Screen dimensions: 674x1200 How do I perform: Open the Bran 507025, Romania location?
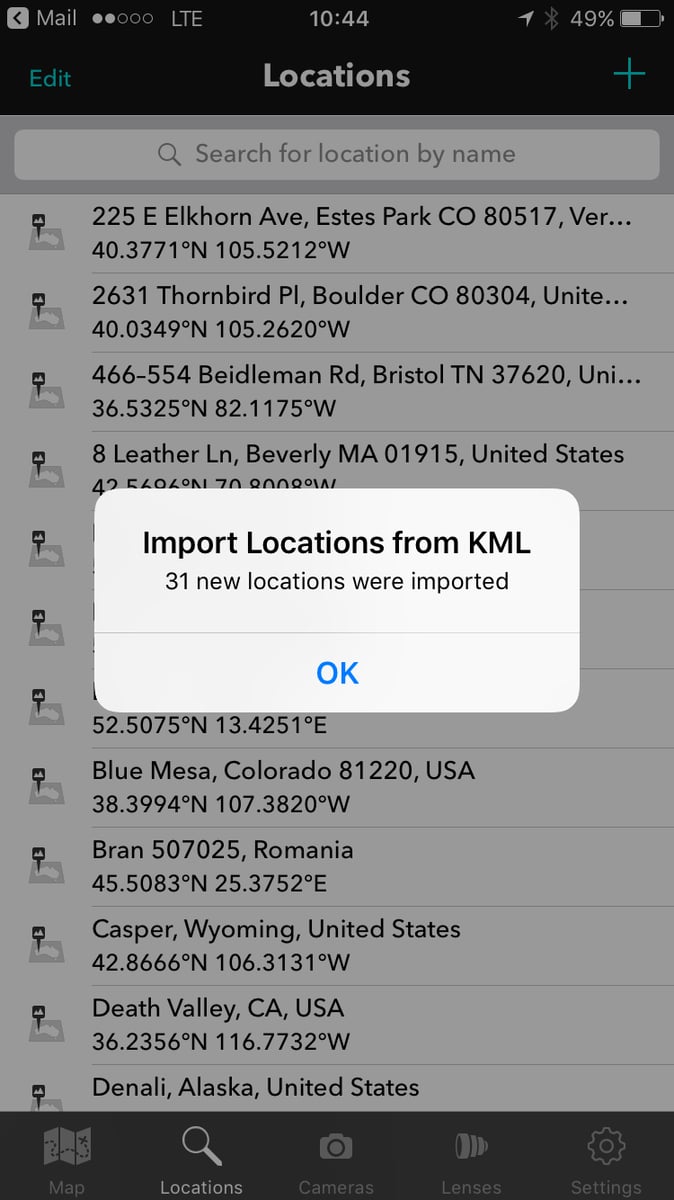tap(360, 866)
